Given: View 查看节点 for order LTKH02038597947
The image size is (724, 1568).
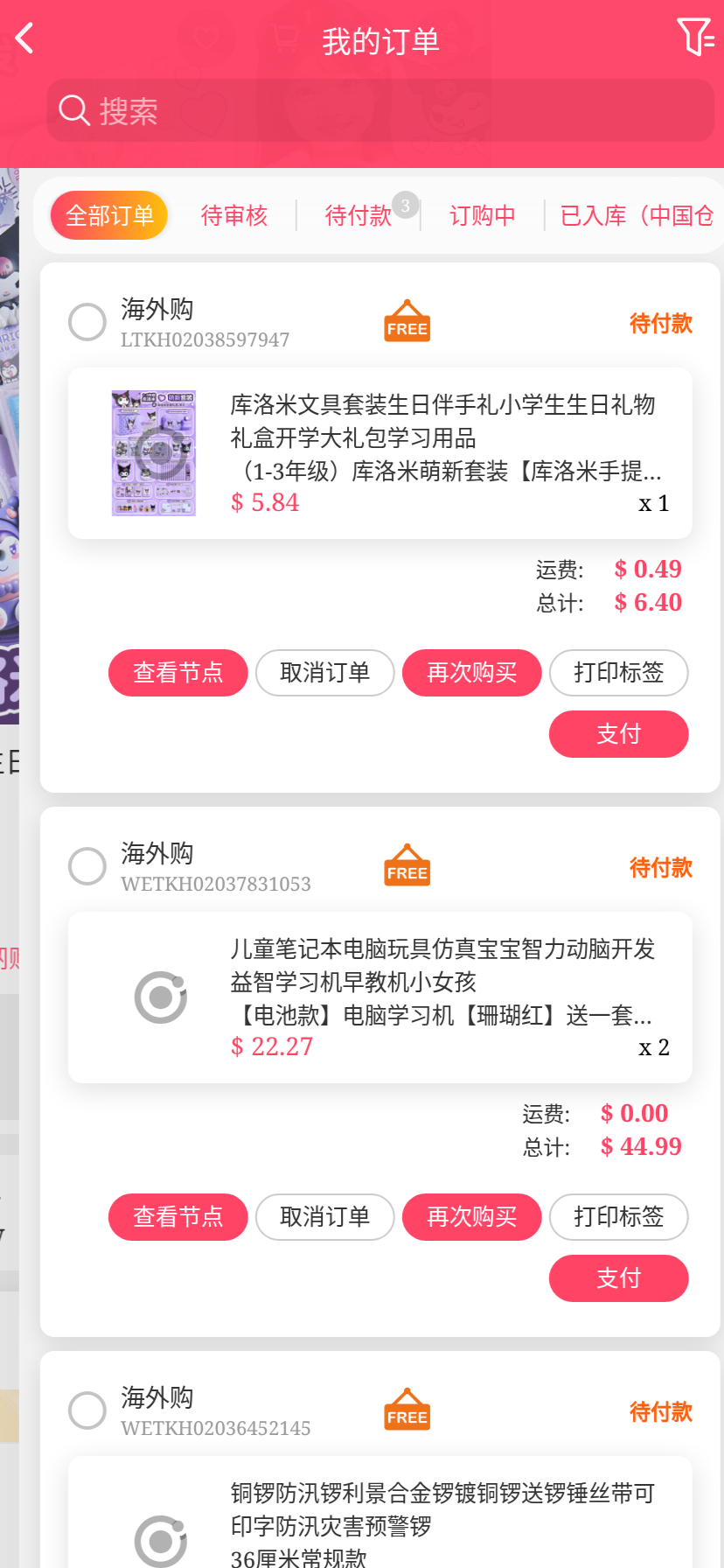Looking at the screenshot, I should point(178,673).
